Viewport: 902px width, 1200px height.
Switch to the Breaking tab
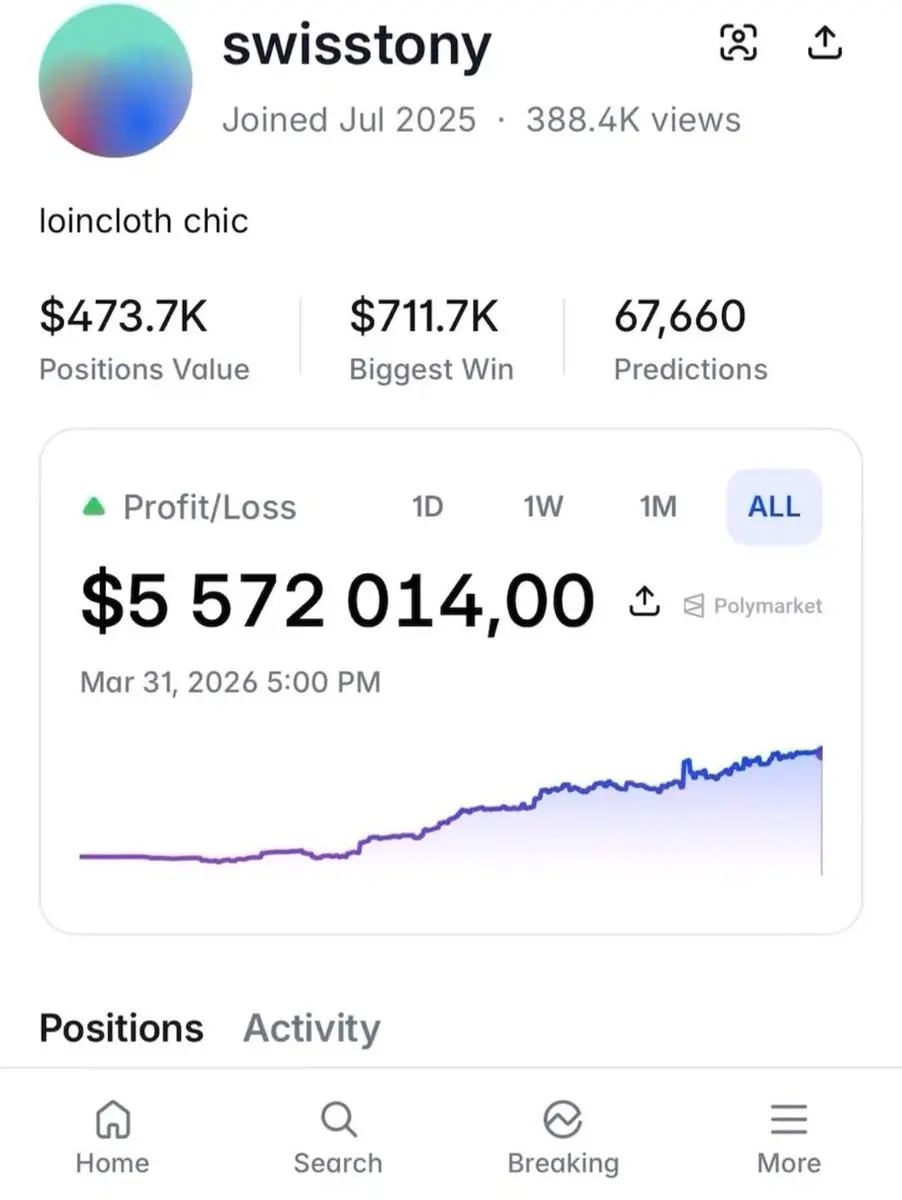click(563, 1138)
